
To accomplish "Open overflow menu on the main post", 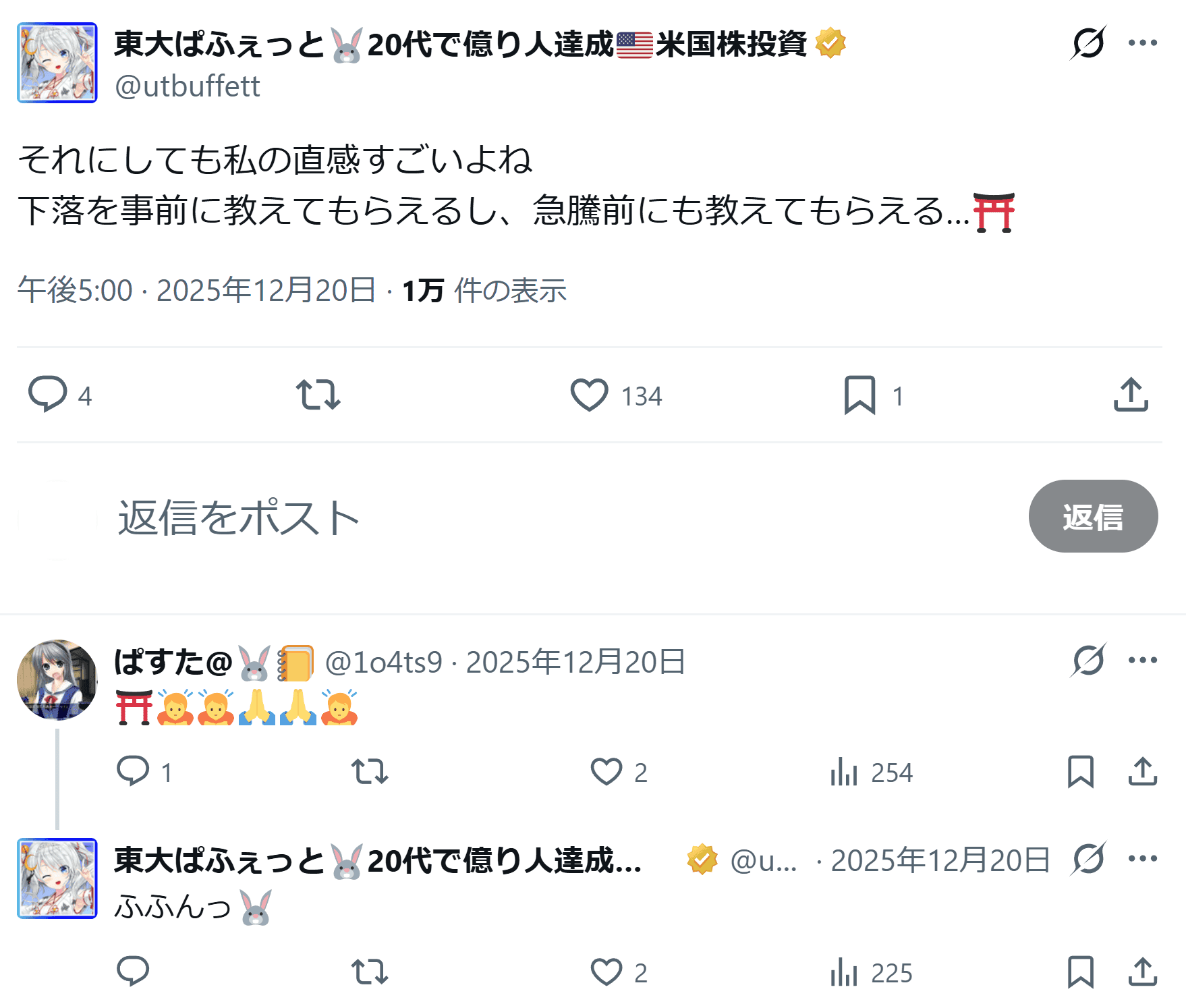I will pos(1142,43).
